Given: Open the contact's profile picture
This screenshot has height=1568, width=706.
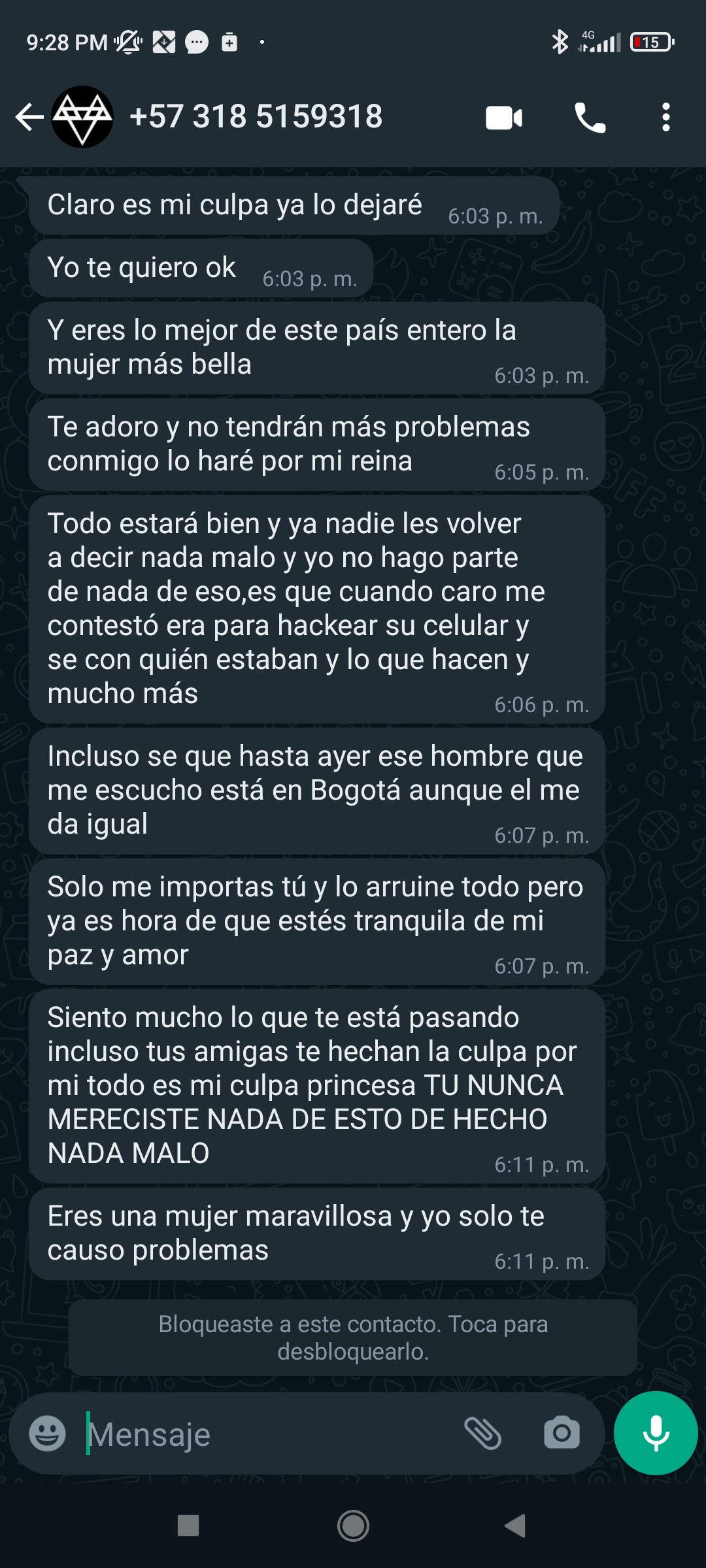Looking at the screenshot, I should click(82, 117).
